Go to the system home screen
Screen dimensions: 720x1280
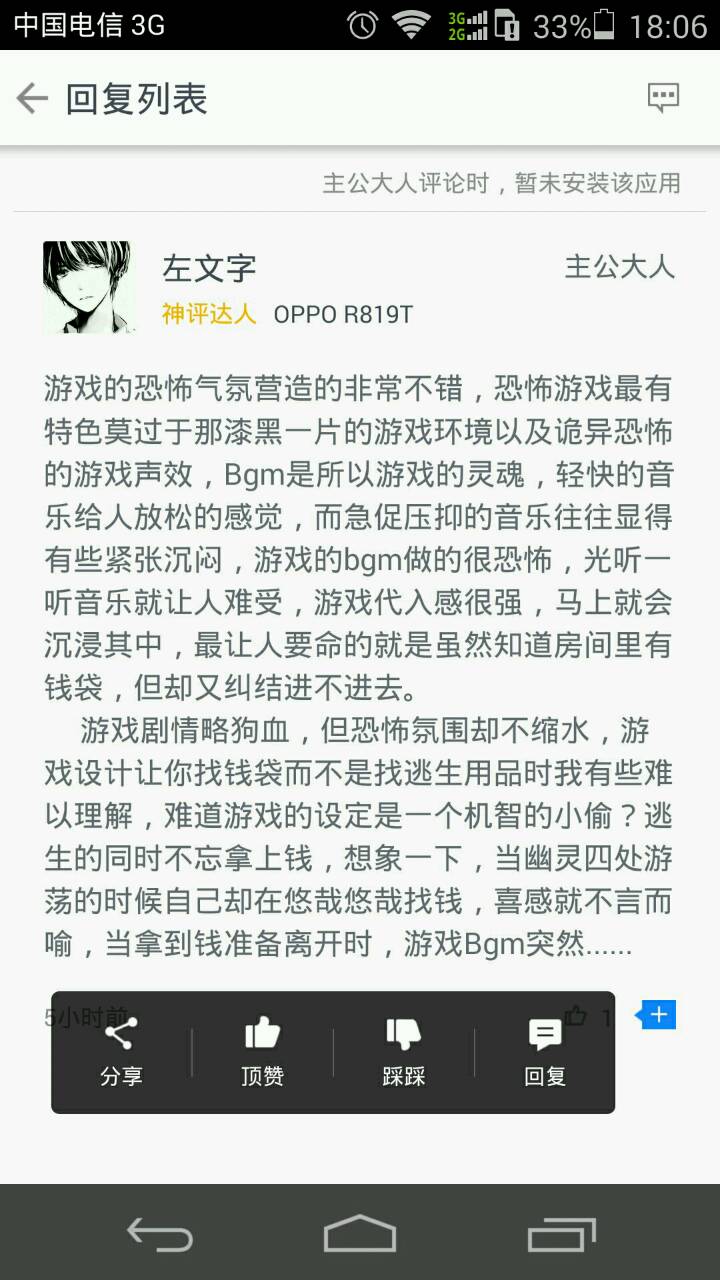tap(360, 1234)
